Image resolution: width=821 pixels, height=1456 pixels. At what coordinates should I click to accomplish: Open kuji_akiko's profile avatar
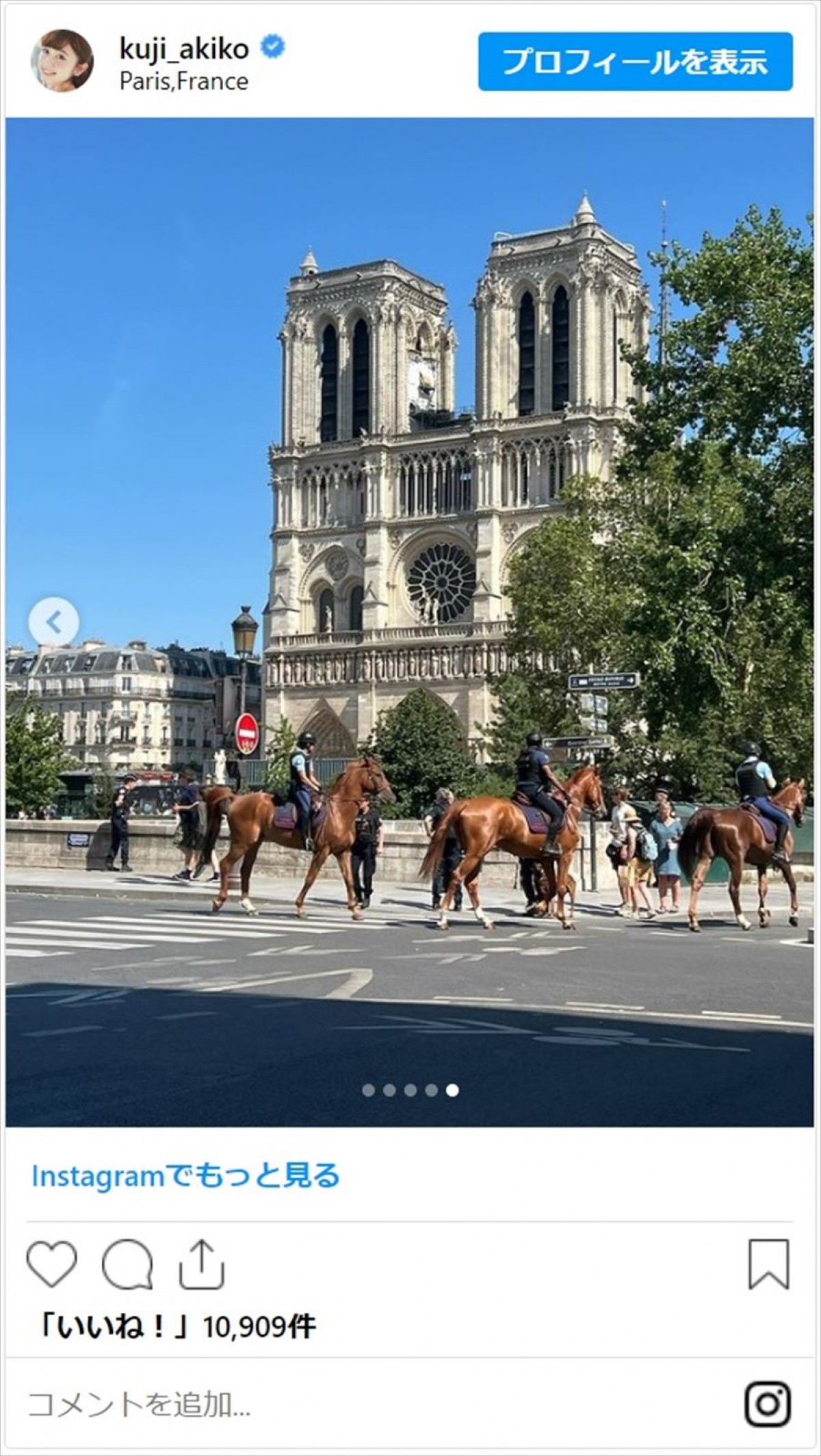coord(62,61)
